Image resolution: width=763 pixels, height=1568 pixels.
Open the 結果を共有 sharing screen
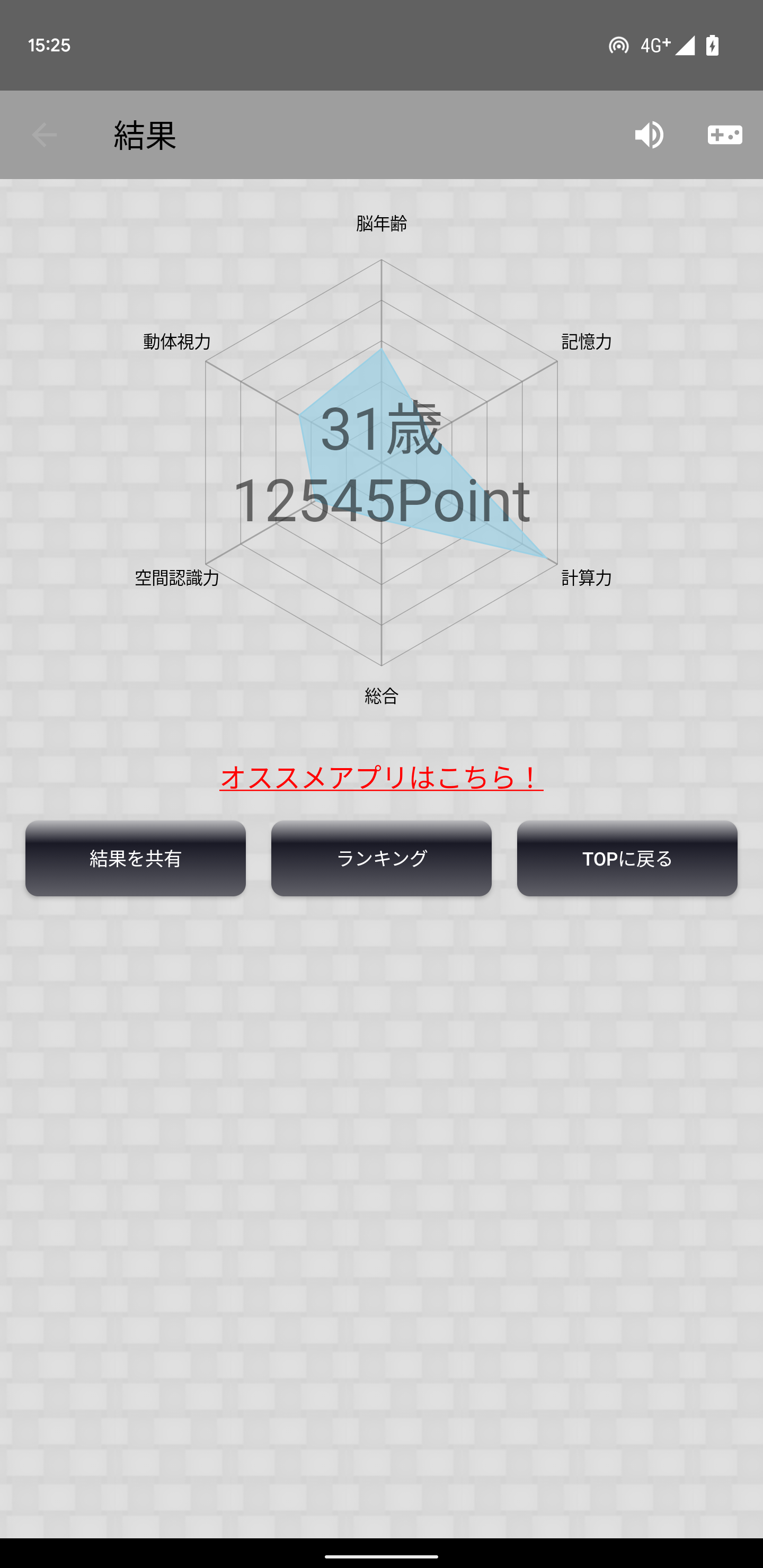click(x=135, y=858)
